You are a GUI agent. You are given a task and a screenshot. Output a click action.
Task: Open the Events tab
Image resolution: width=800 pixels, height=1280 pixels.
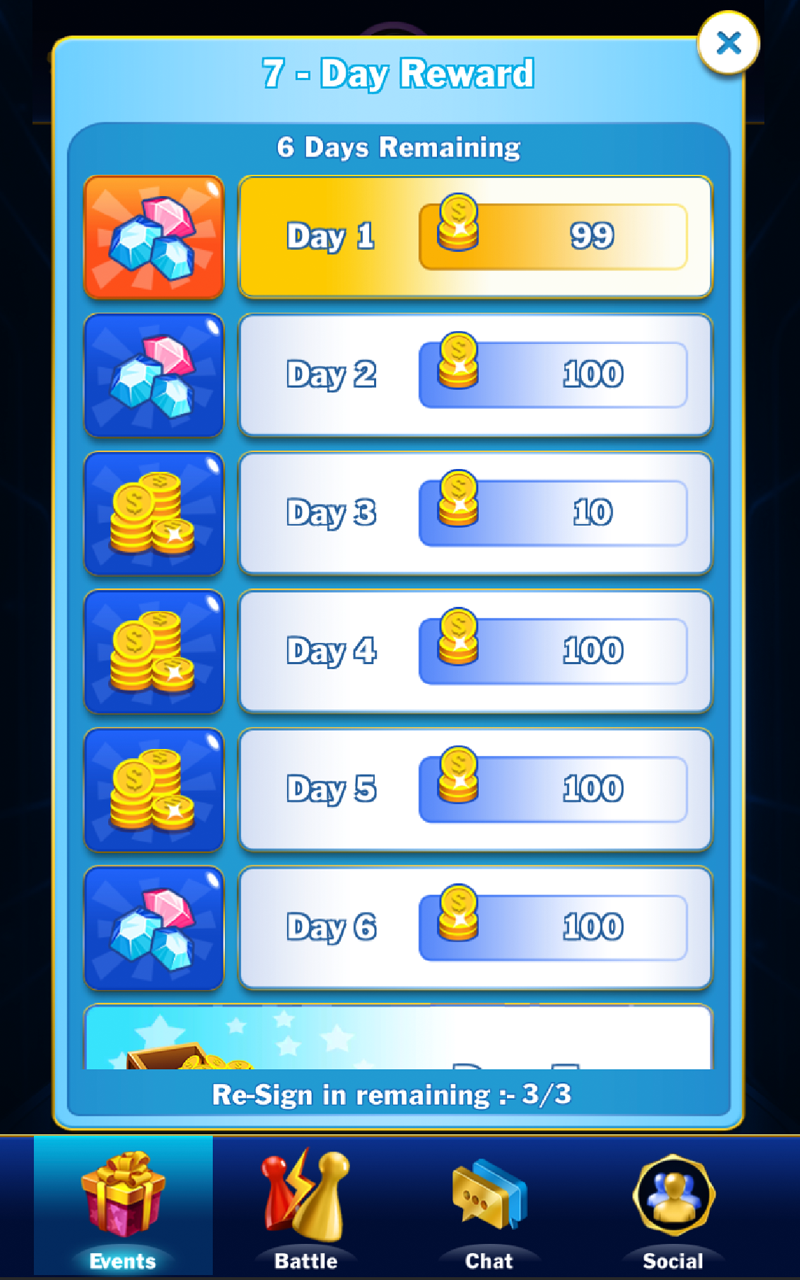click(123, 1207)
